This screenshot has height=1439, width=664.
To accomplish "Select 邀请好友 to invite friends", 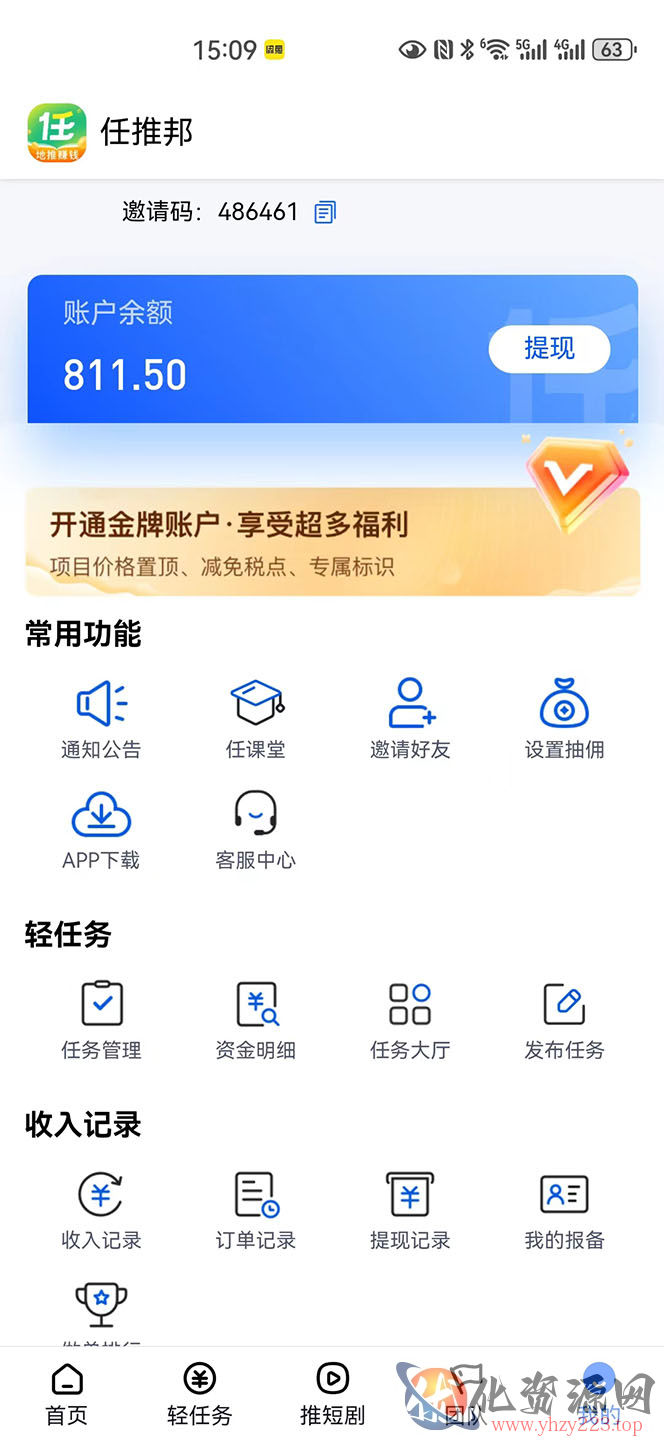I will (x=410, y=719).
